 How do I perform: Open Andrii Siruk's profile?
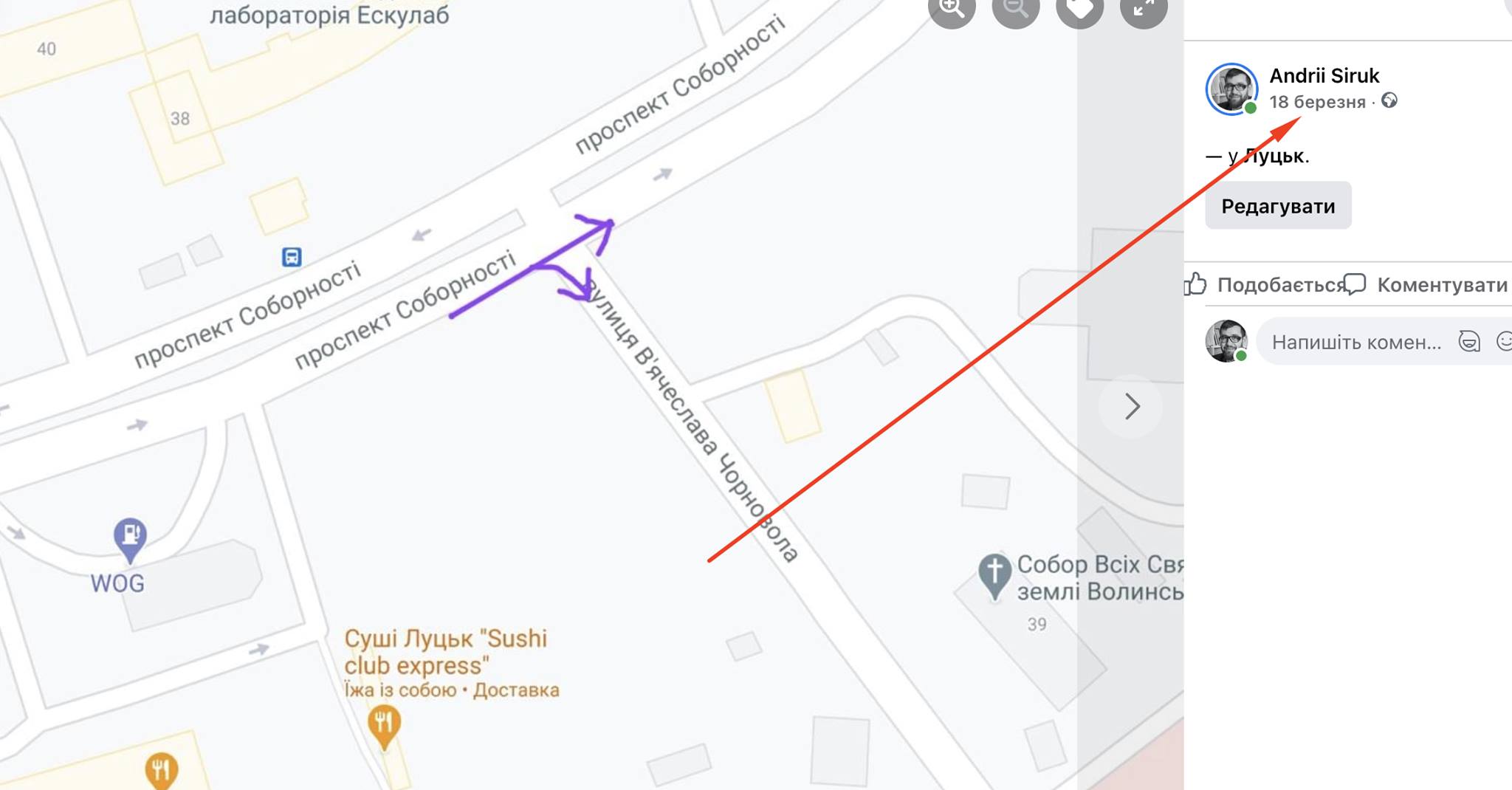[x=1324, y=75]
